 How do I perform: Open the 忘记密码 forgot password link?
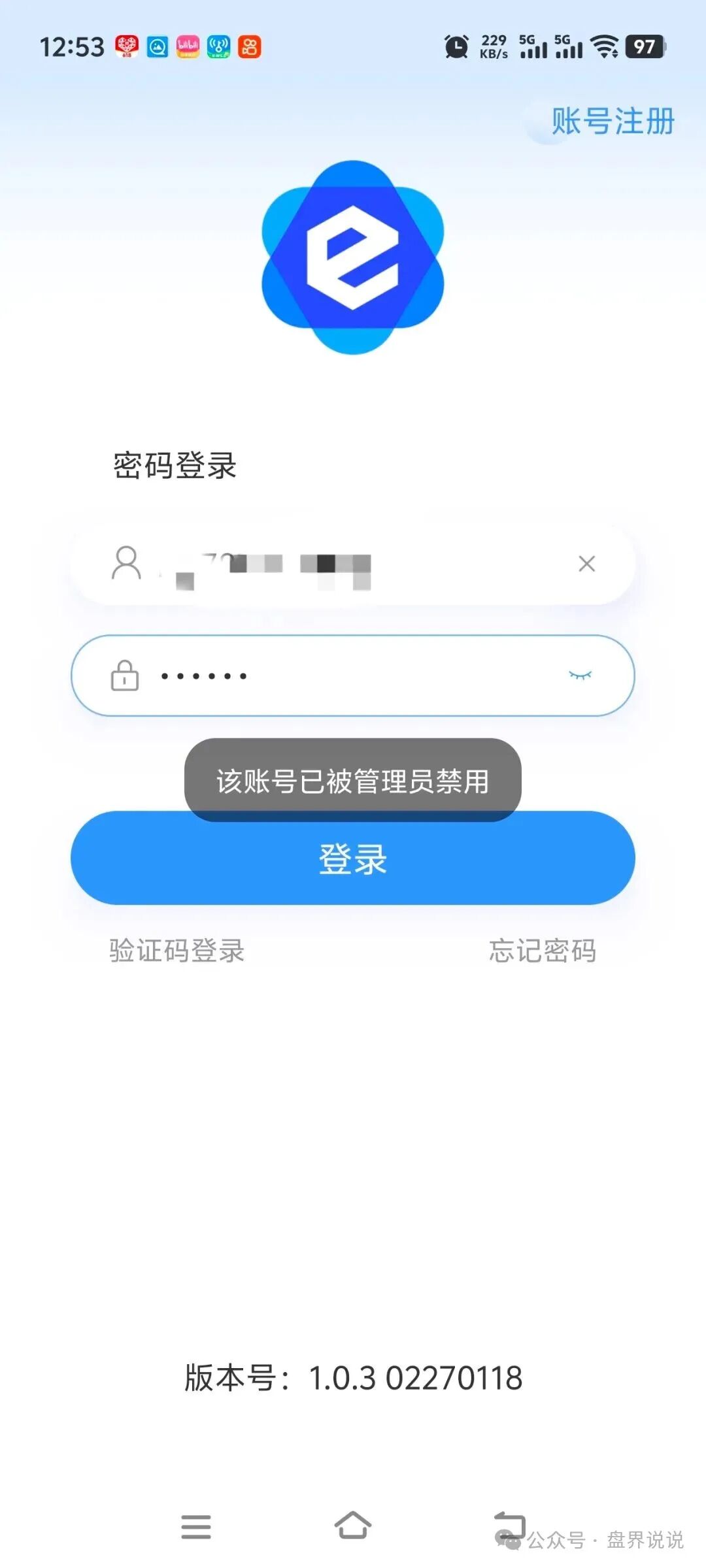[x=543, y=951]
